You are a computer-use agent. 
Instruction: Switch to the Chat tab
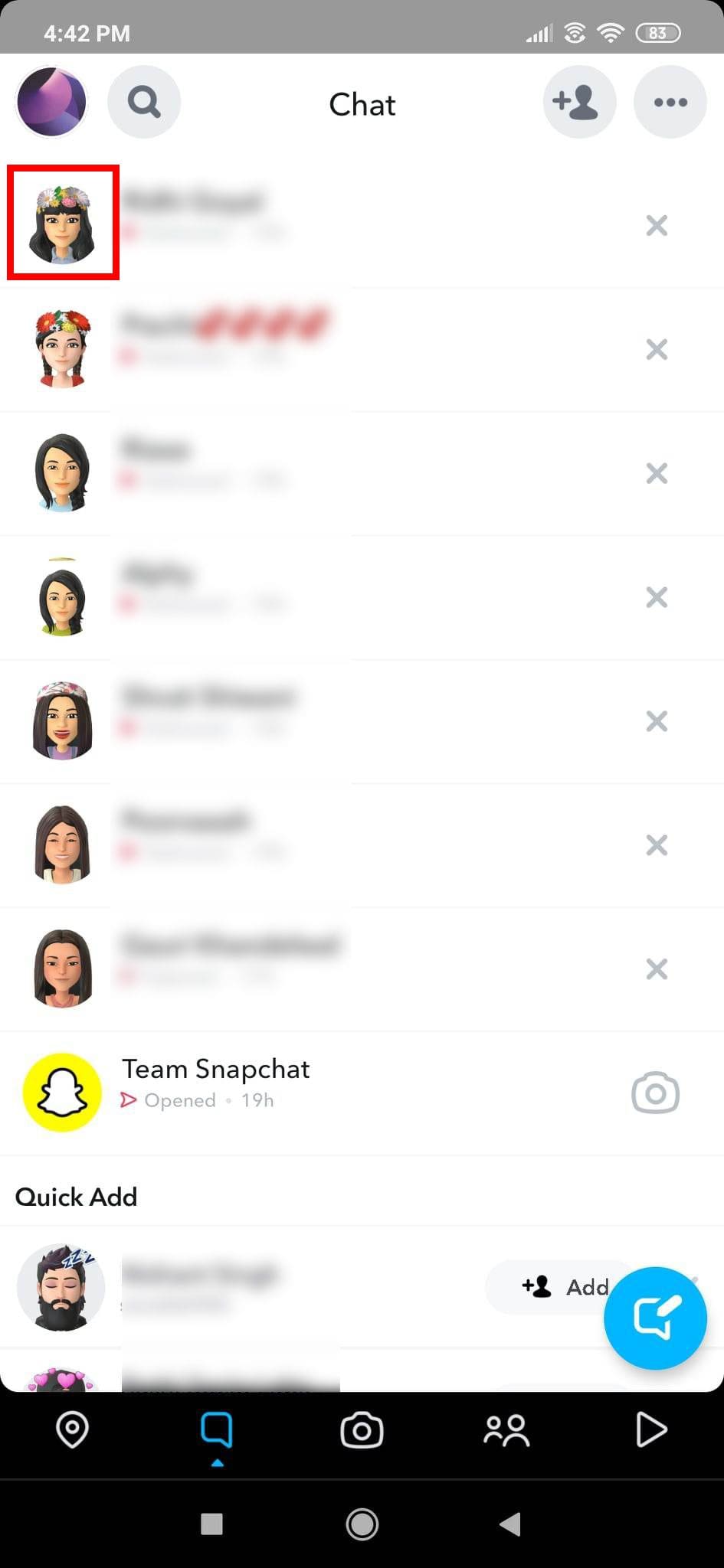pyautogui.click(x=217, y=1429)
